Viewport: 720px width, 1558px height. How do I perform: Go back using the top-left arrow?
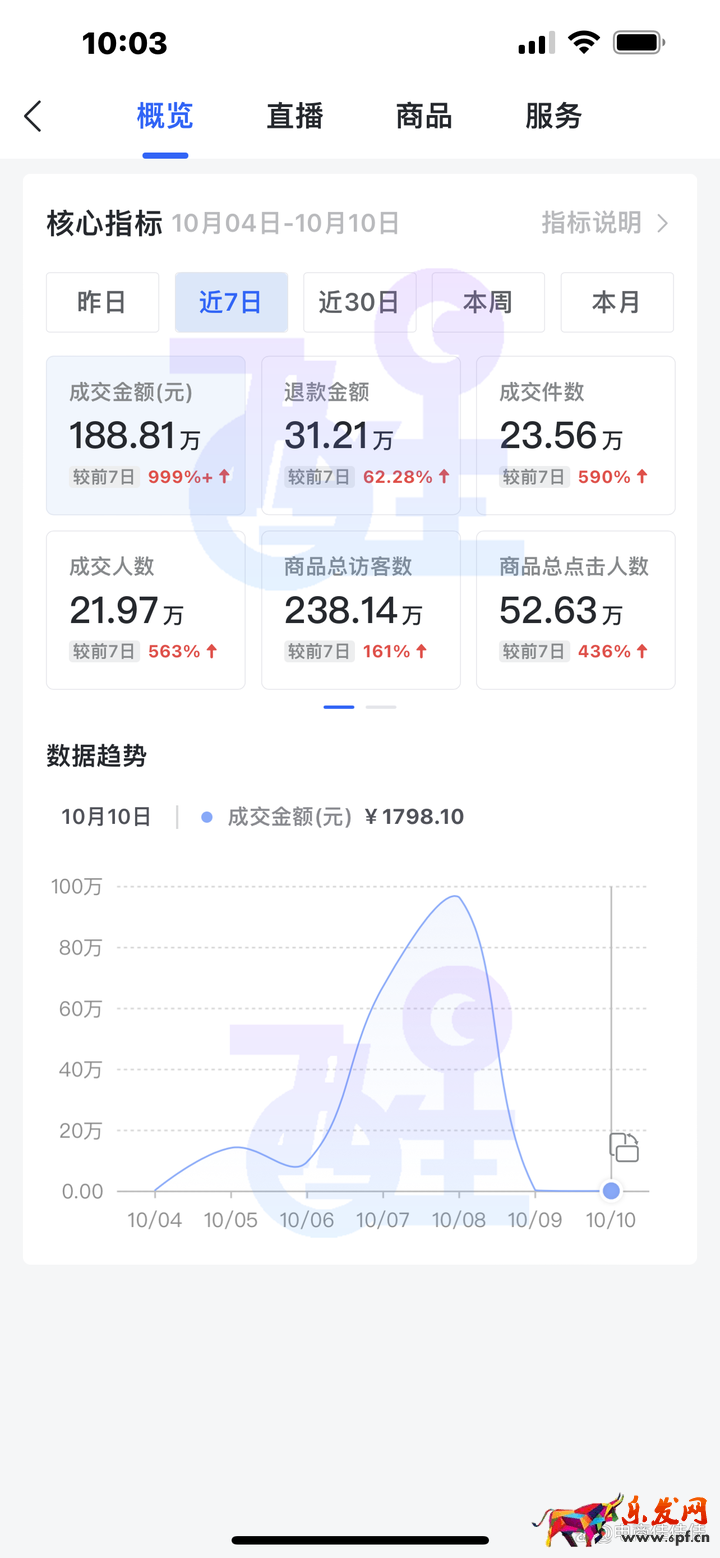coord(33,116)
